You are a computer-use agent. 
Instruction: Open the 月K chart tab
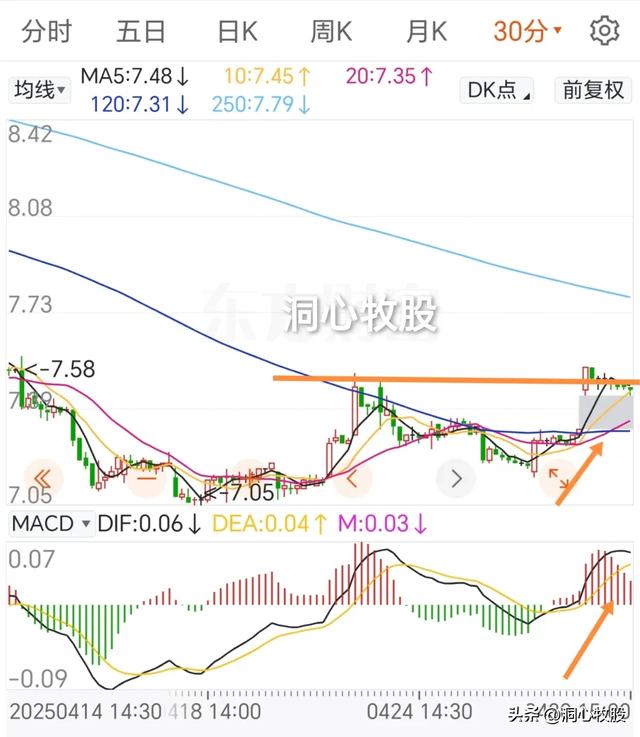pos(426,31)
